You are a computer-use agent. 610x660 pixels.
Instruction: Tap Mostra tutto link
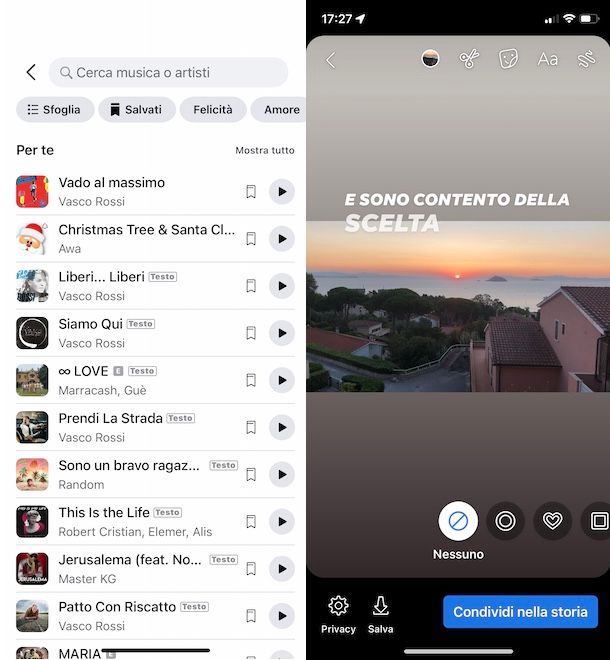[265, 151]
